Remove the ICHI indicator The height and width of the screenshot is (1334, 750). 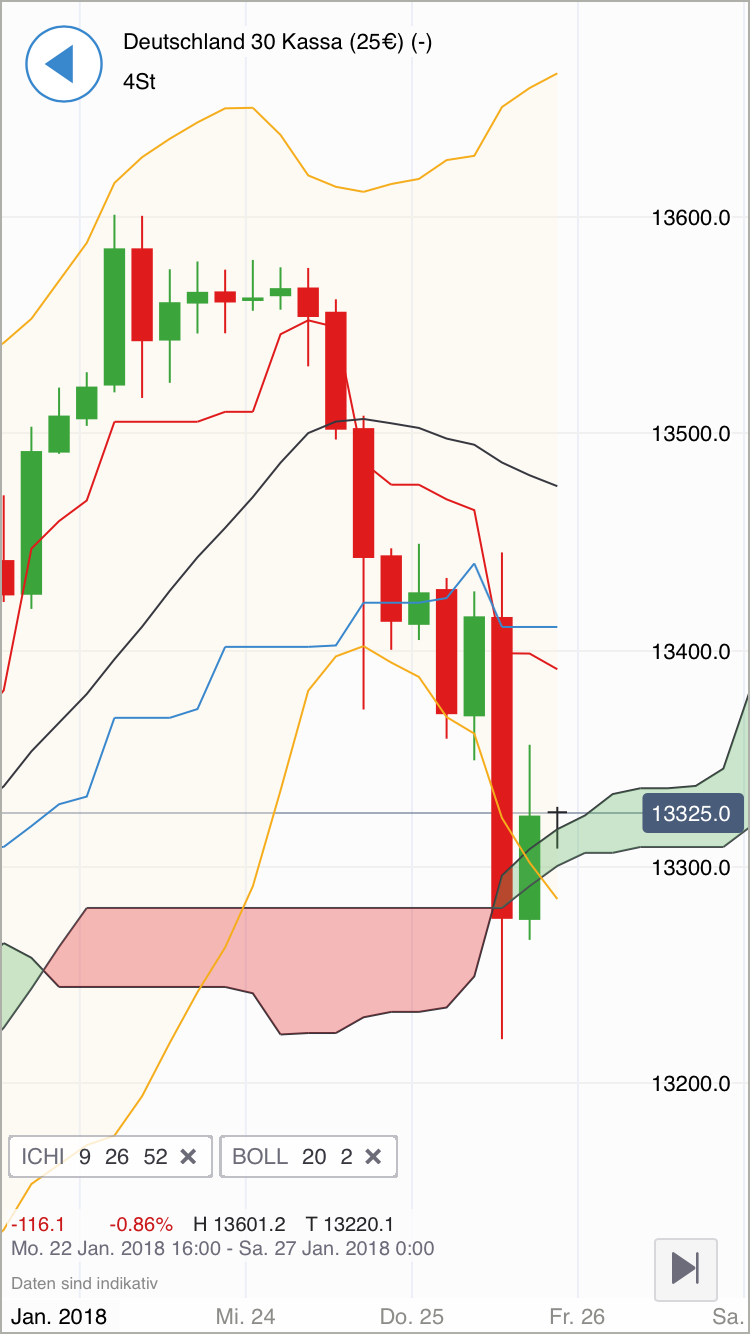coord(188,1156)
